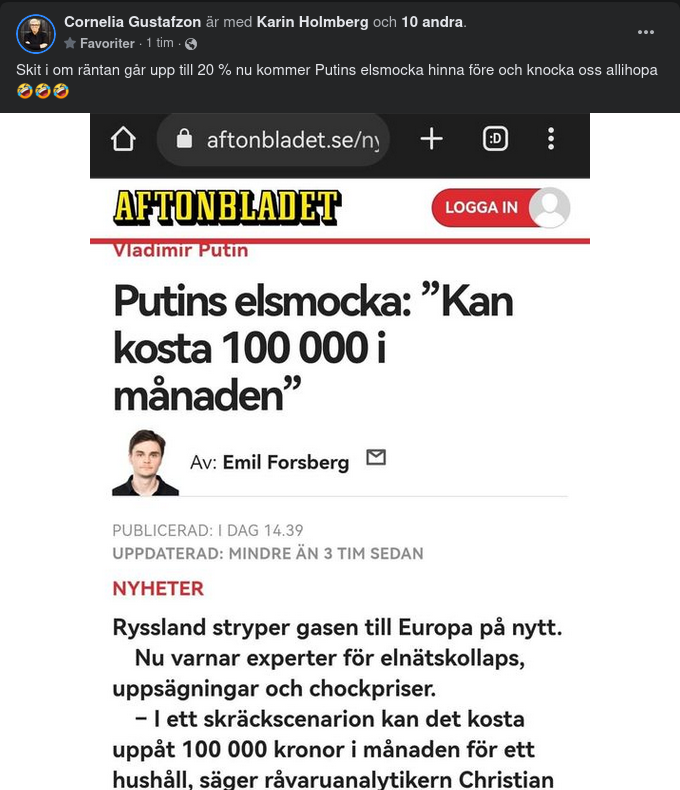Open Cornelia Gustafzon's profile name link
Viewport: 680px width, 790px height.
pyautogui.click(x=132, y=22)
